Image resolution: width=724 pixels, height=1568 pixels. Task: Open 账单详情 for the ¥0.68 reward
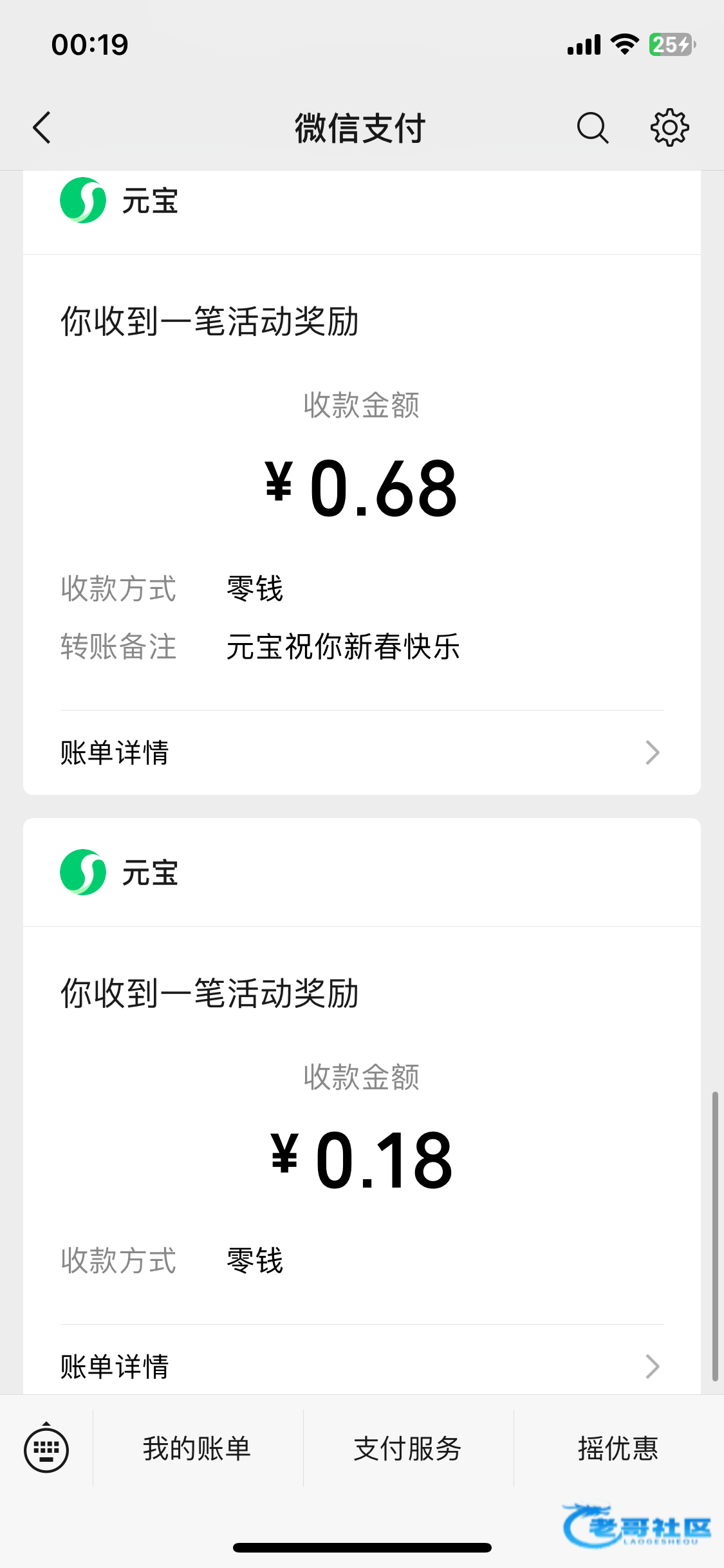pos(360,752)
